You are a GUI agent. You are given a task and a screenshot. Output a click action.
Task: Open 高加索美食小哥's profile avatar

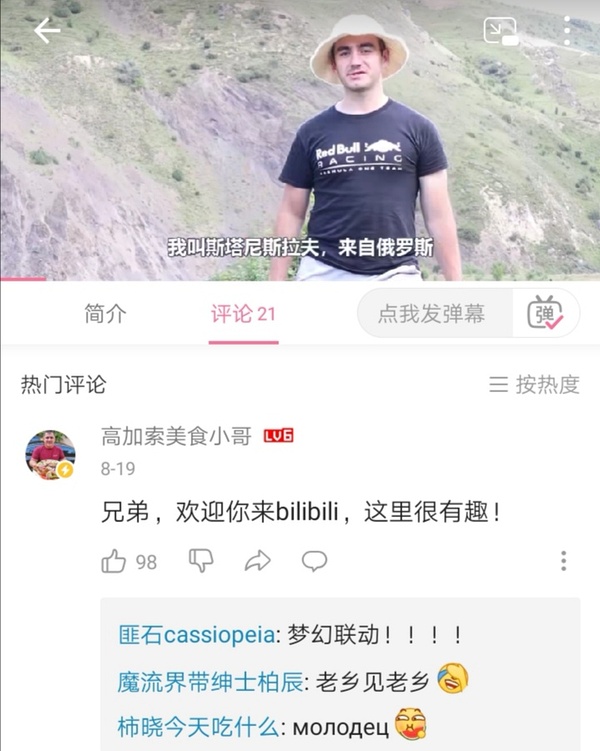(x=50, y=455)
